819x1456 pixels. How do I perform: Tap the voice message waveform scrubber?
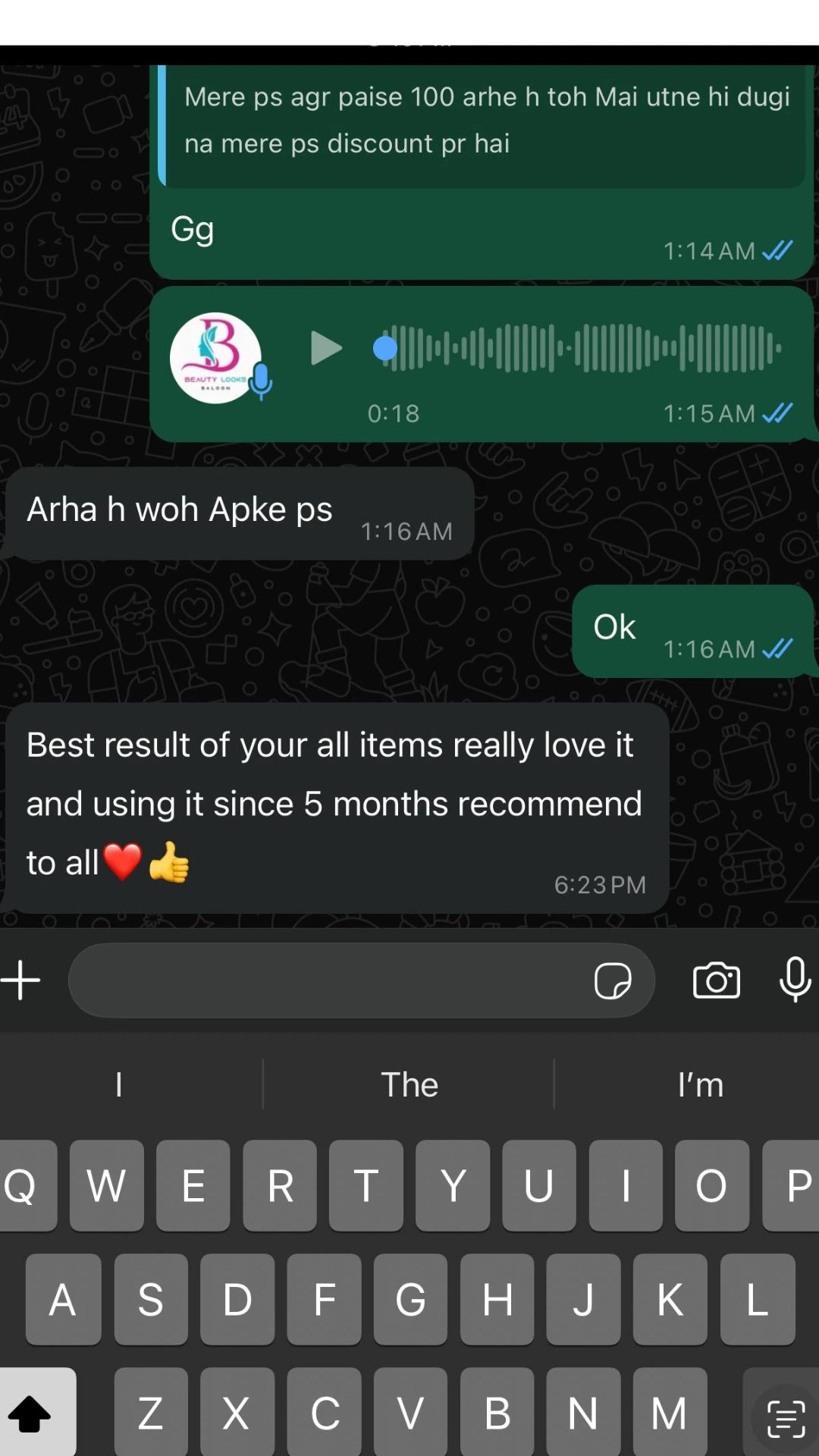click(580, 348)
